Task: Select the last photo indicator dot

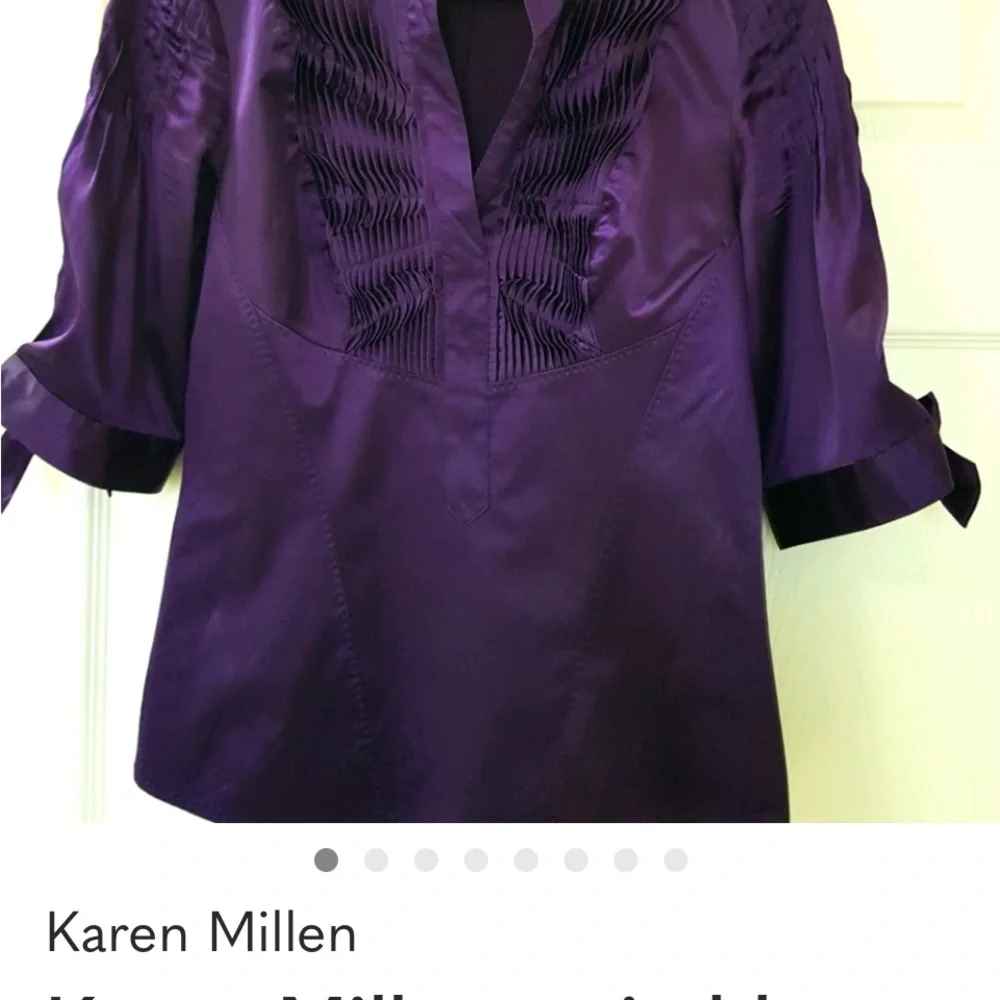Action: [676, 860]
